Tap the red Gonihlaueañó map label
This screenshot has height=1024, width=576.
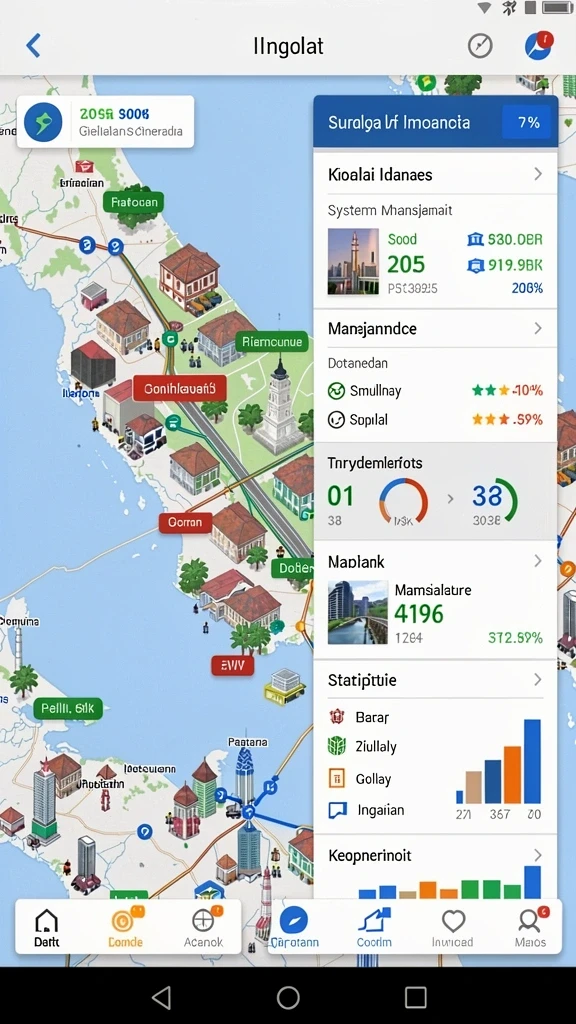tap(180, 389)
